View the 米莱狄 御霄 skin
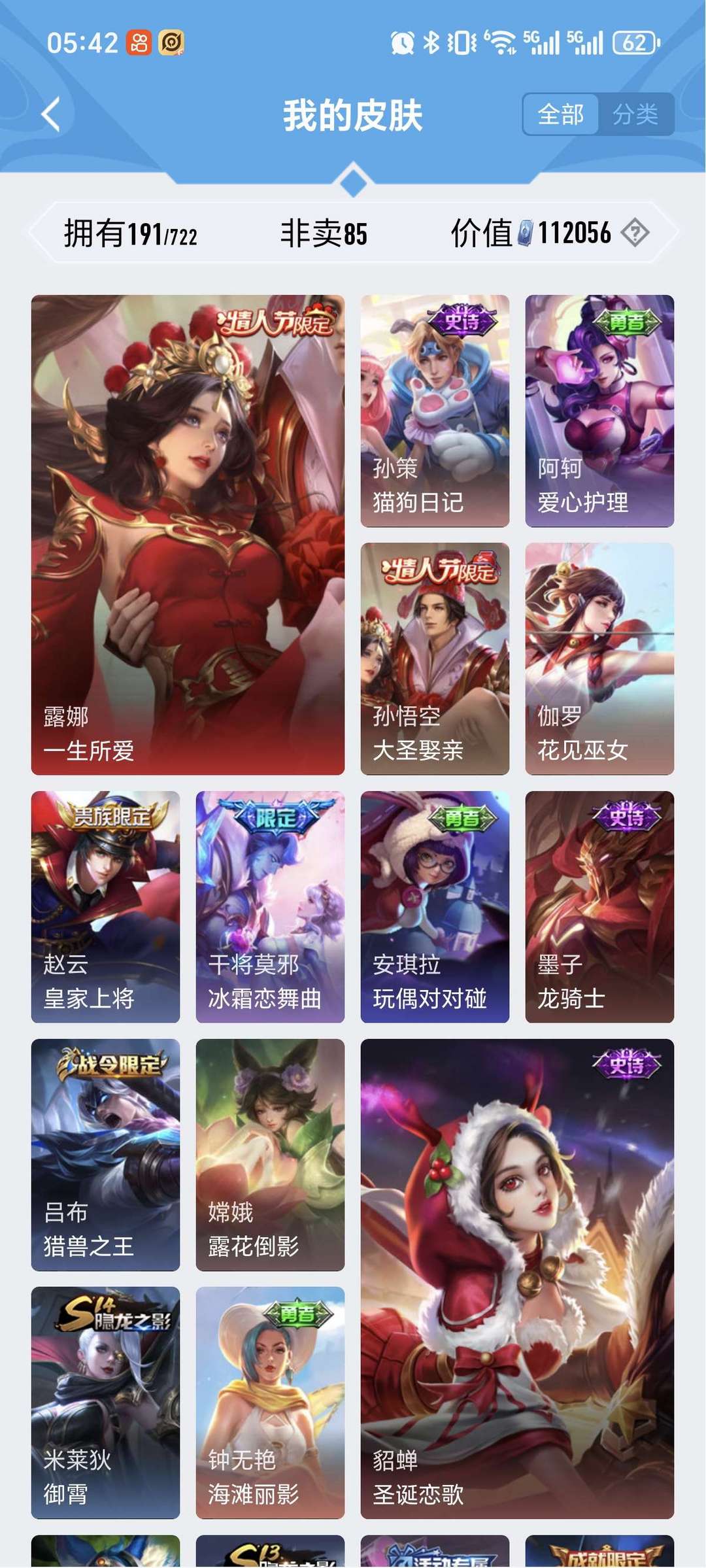This screenshot has width=706, height=1568. tap(105, 1403)
